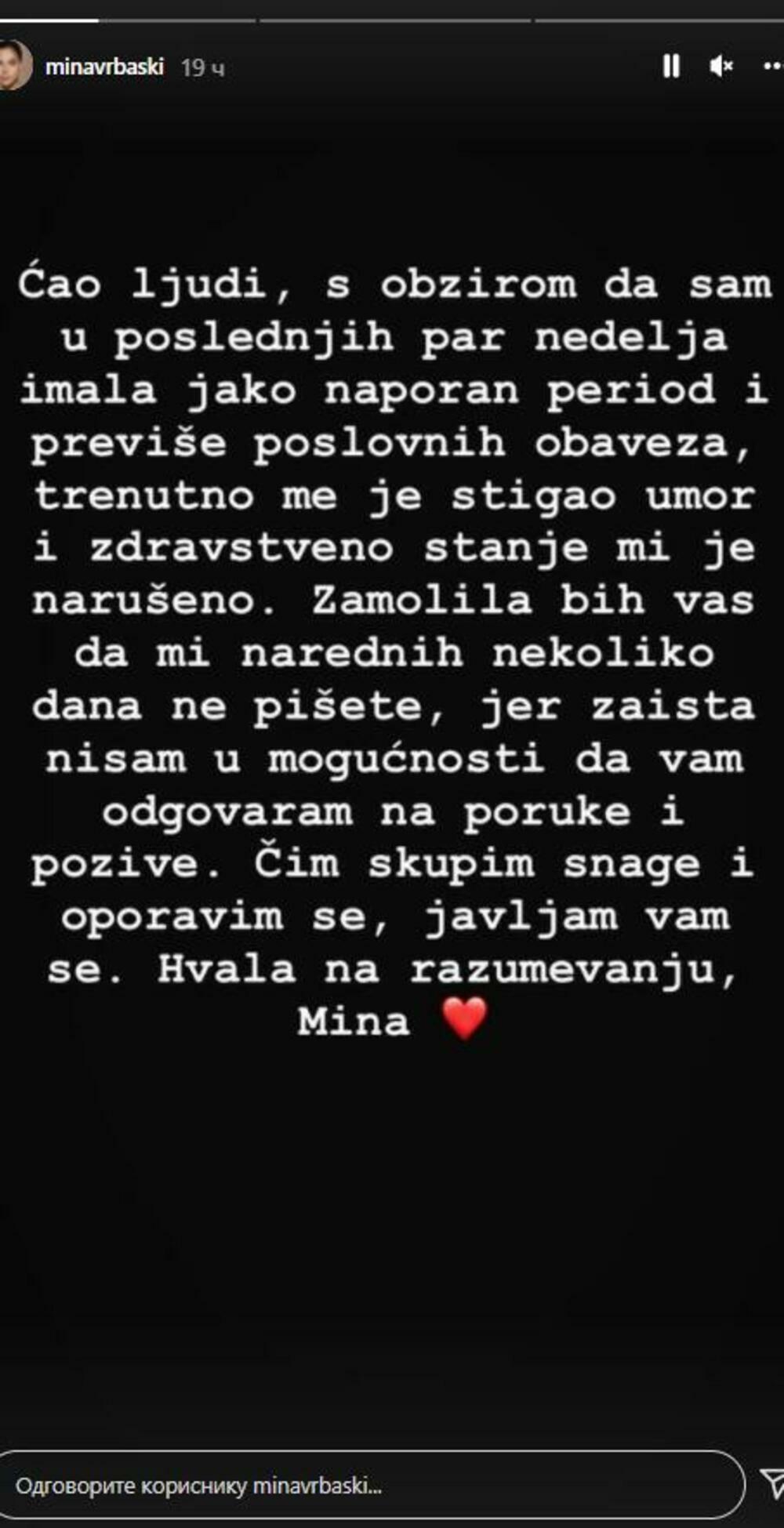Share the story via the paper plane icon
The width and height of the screenshot is (784, 1528).
[773, 1483]
